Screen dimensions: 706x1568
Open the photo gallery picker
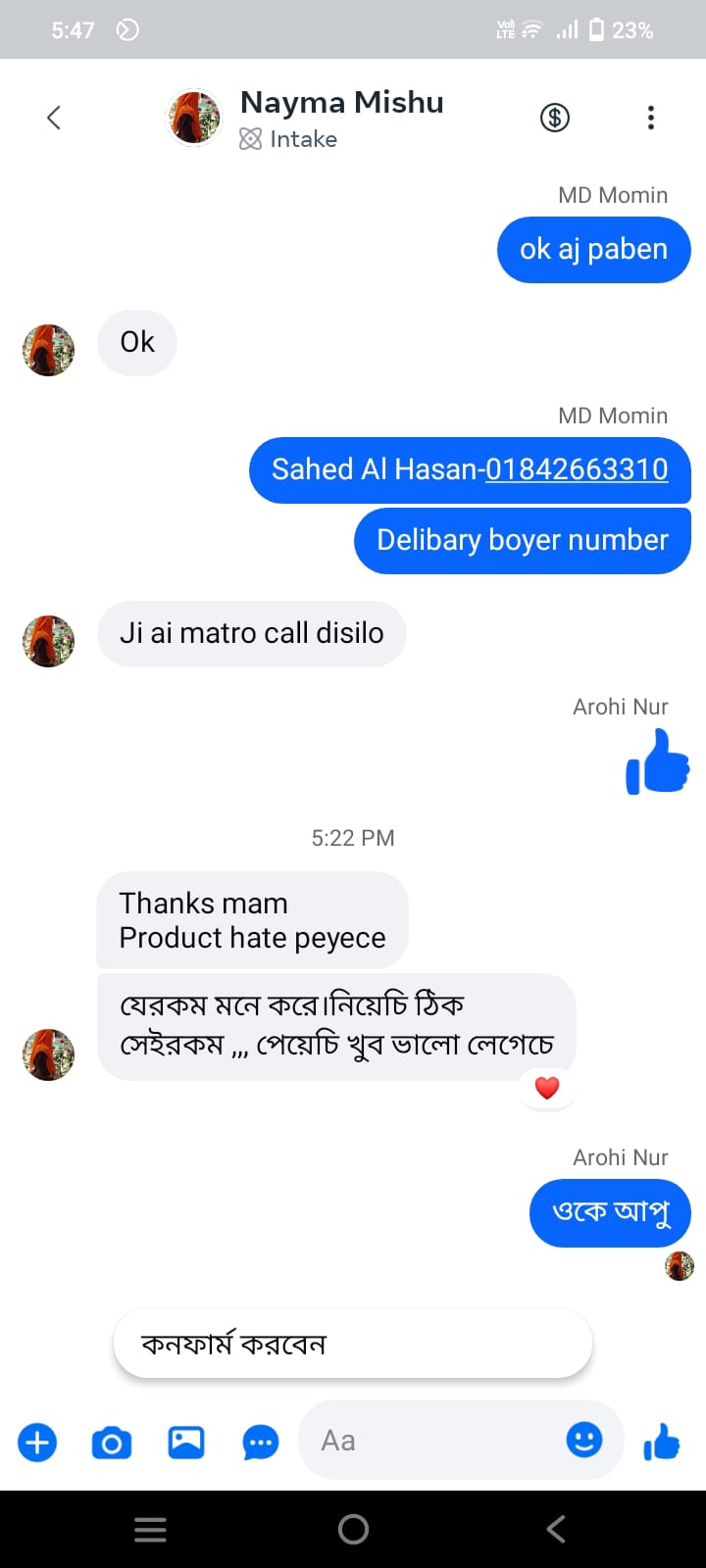coord(186,1443)
